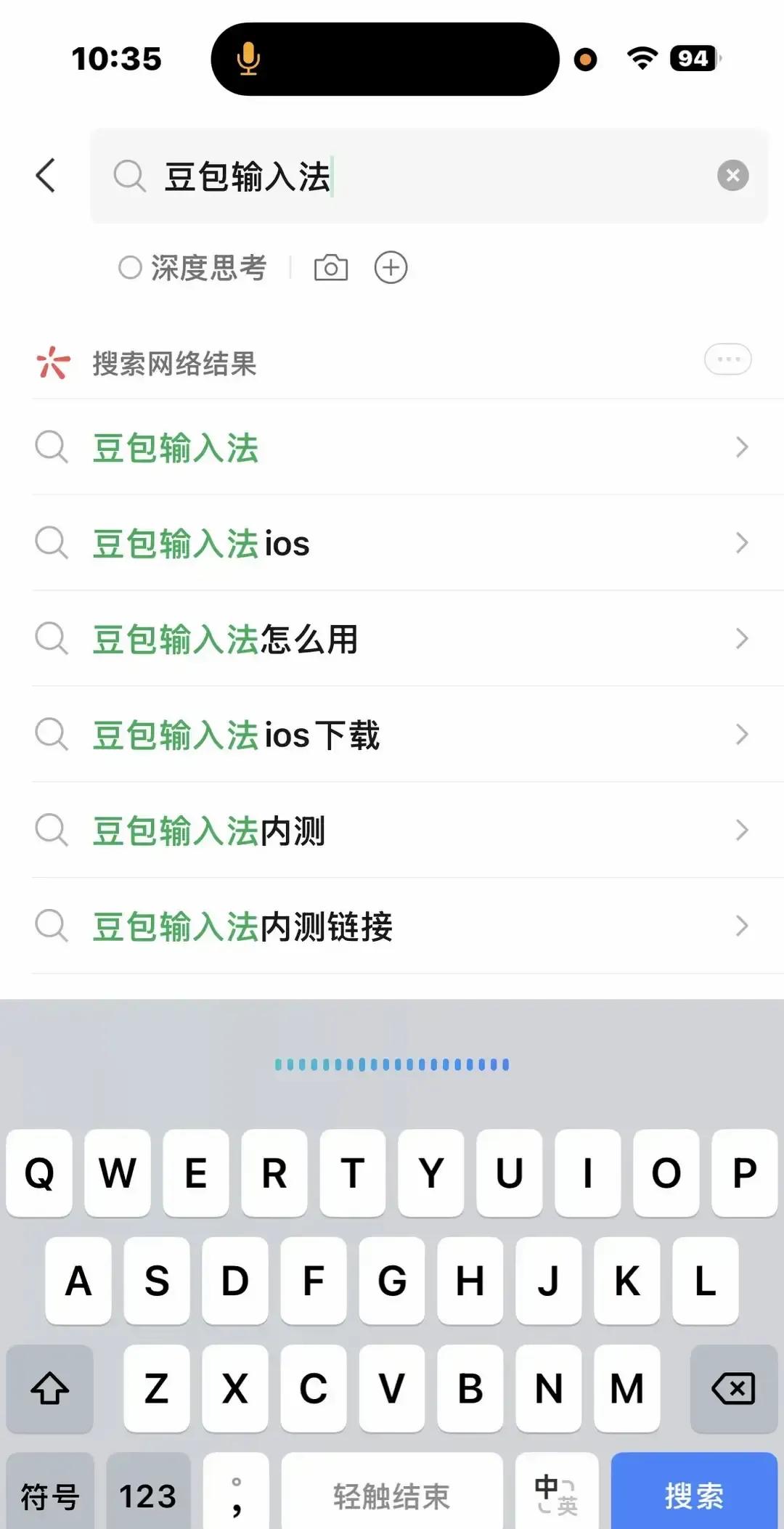The width and height of the screenshot is (784, 1529).
Task: Open the 符号 symbols keyboard
Action: click(x=50, y=1494)
